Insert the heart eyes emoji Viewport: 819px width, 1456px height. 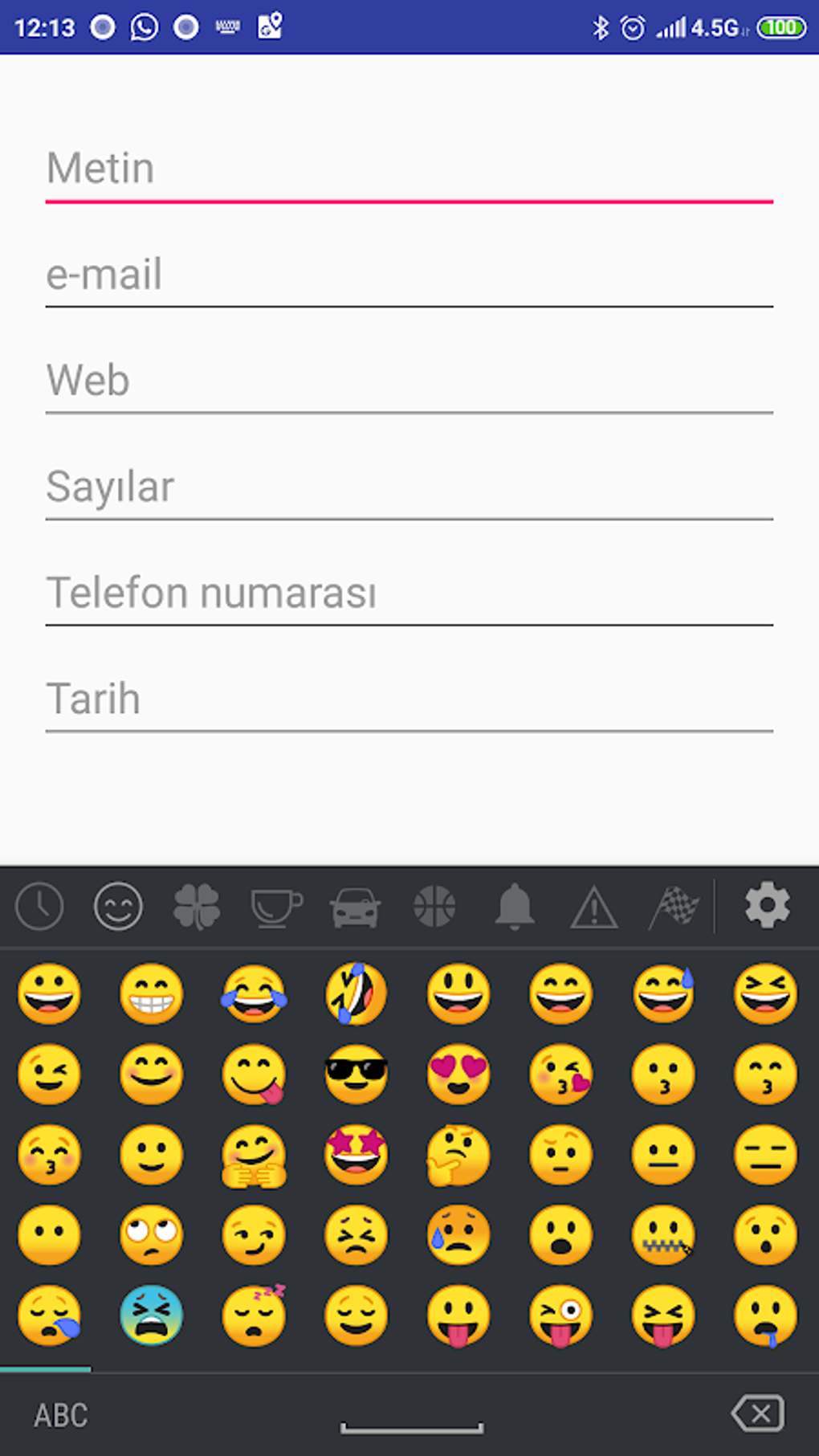coord(458,1075)
